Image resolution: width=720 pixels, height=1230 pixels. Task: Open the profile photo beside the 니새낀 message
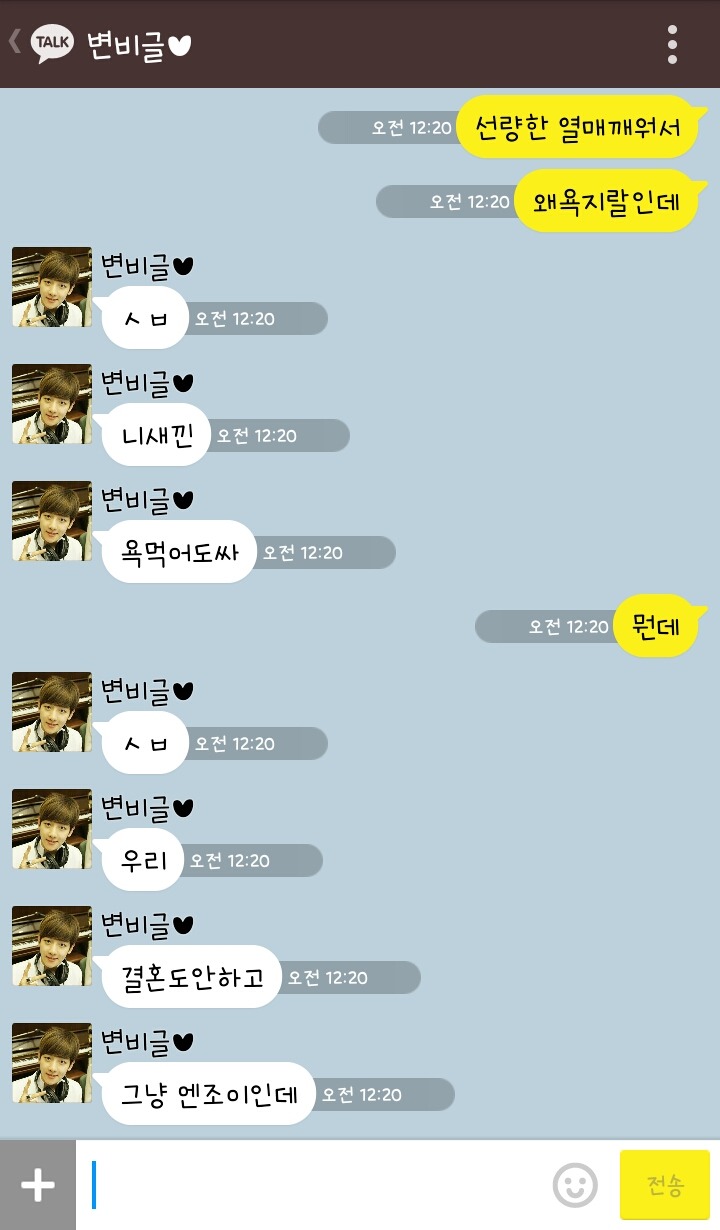click(x=52, y=404)
